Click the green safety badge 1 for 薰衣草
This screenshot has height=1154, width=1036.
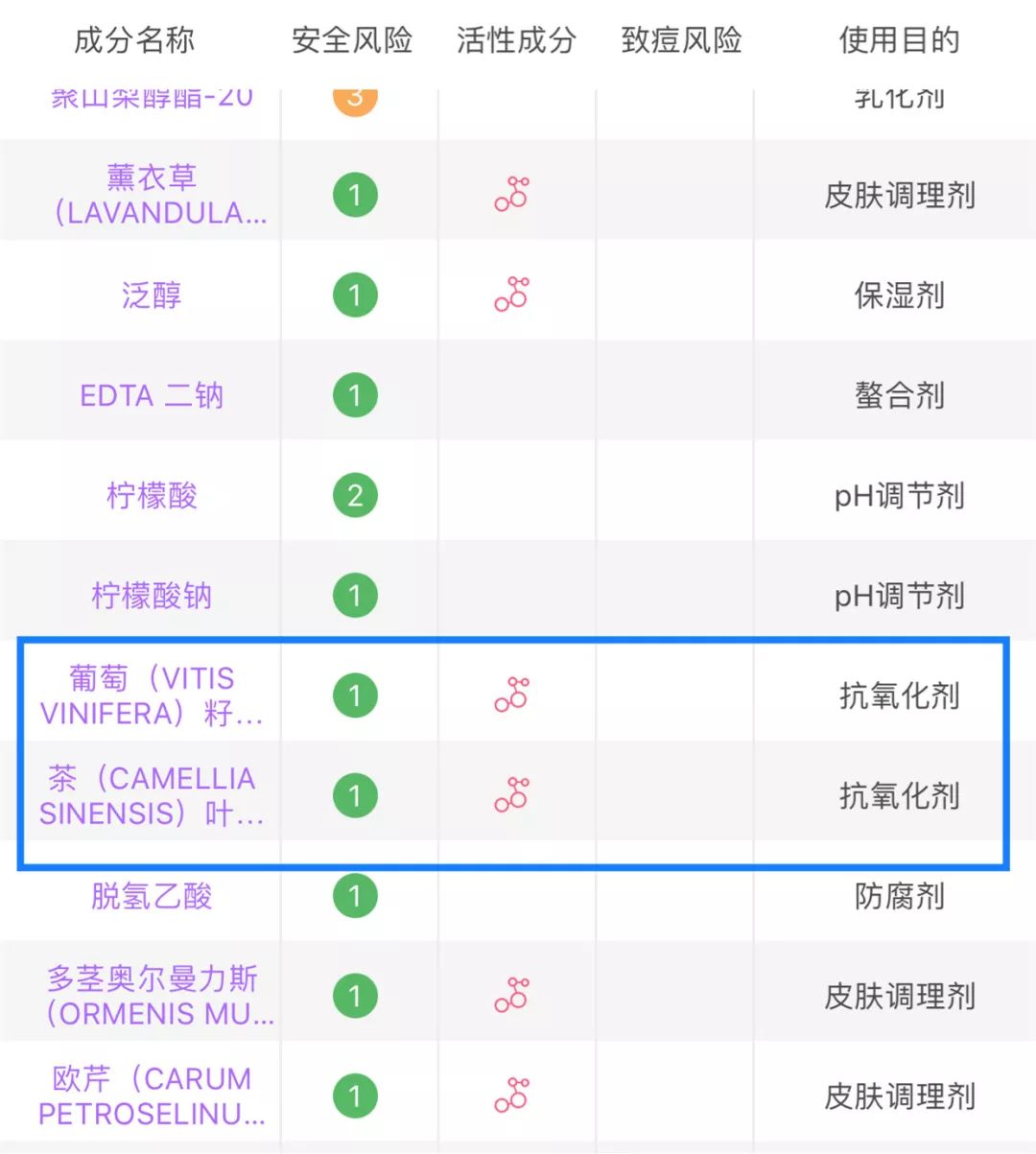click(x=357, y=195)
